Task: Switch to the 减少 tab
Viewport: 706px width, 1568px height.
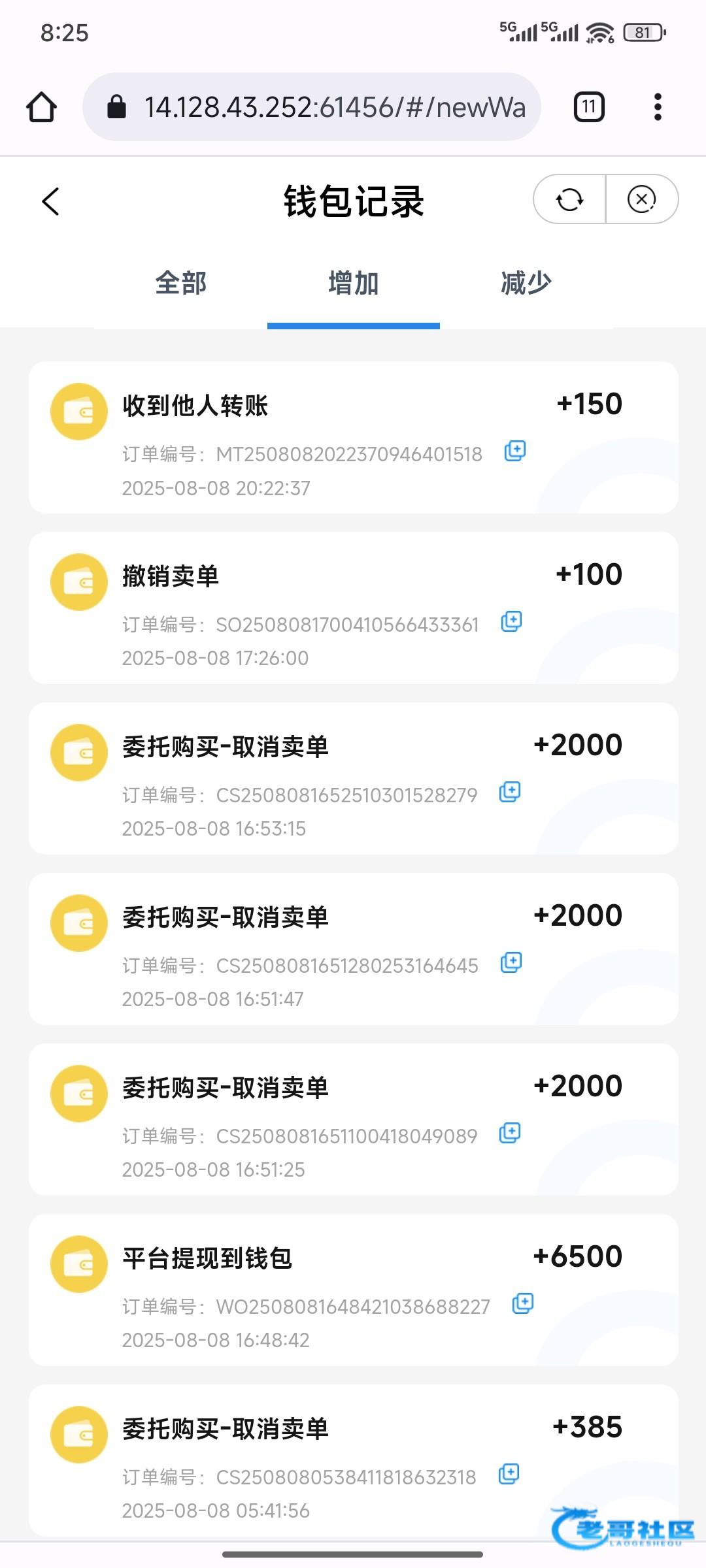Action: coord(526,284)
